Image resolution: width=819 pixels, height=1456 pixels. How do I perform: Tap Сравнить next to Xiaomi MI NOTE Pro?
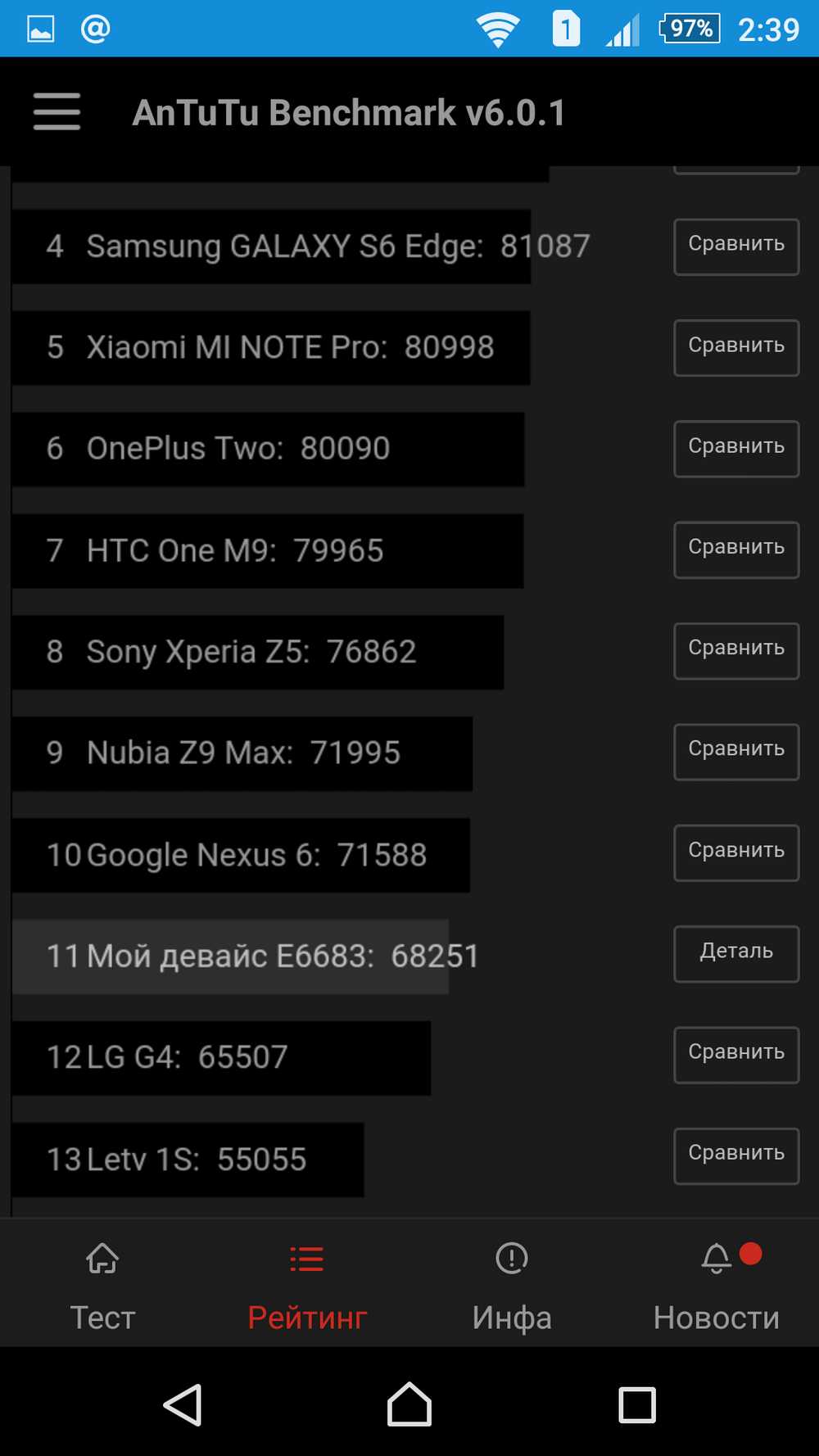click(736, 347)
